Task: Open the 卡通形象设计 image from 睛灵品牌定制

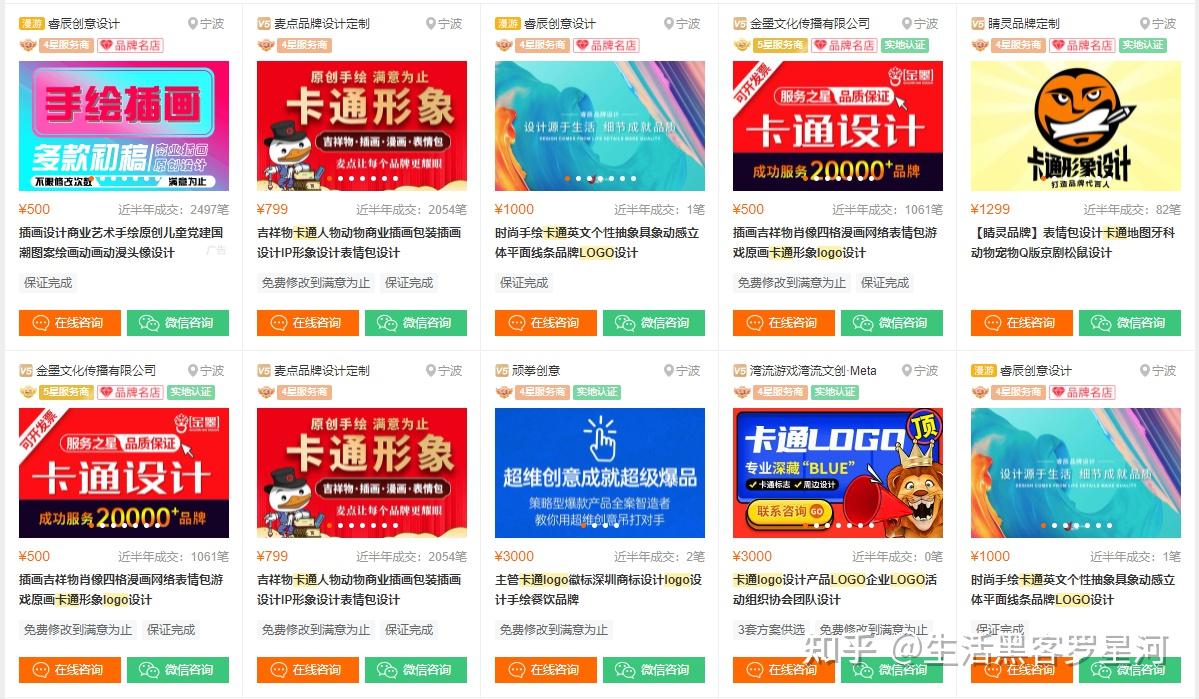Action: point(1076,125)
